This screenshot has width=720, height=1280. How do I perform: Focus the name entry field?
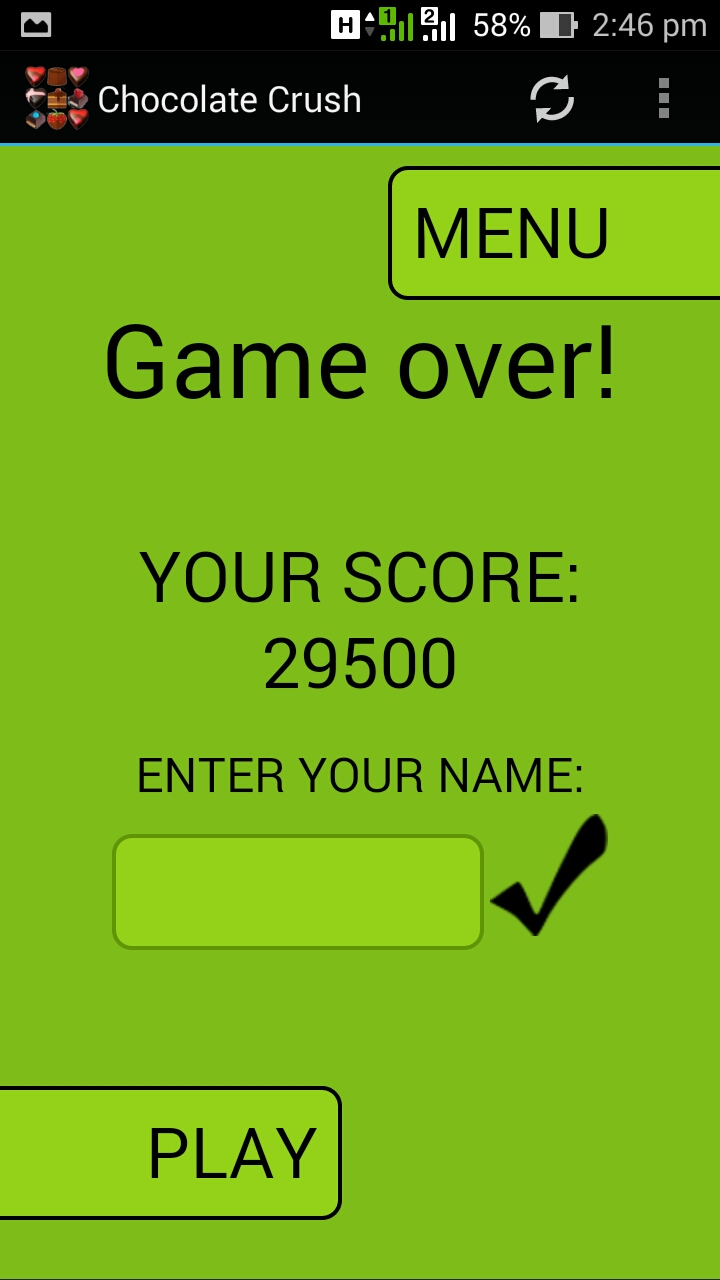[298, 892]
